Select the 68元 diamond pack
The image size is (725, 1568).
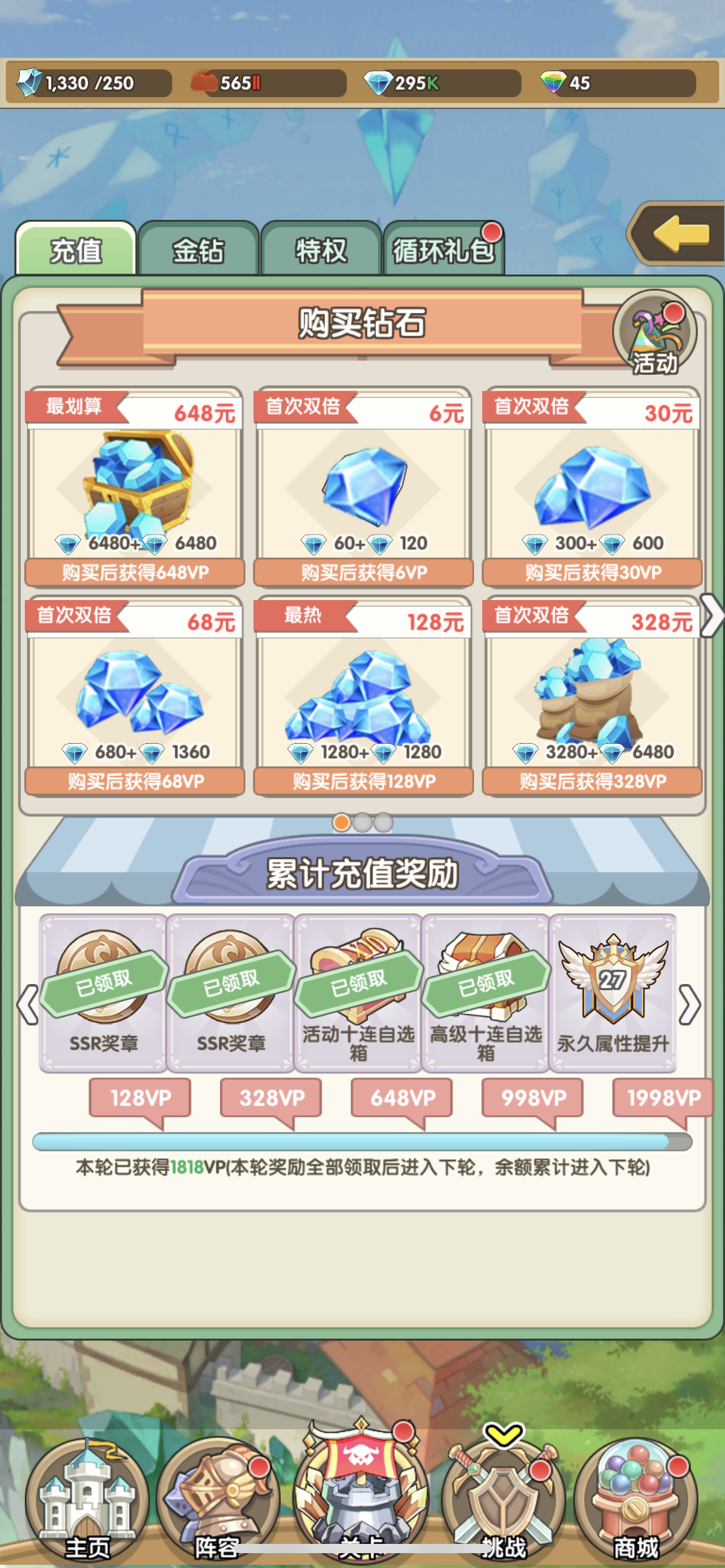(134, 696)
